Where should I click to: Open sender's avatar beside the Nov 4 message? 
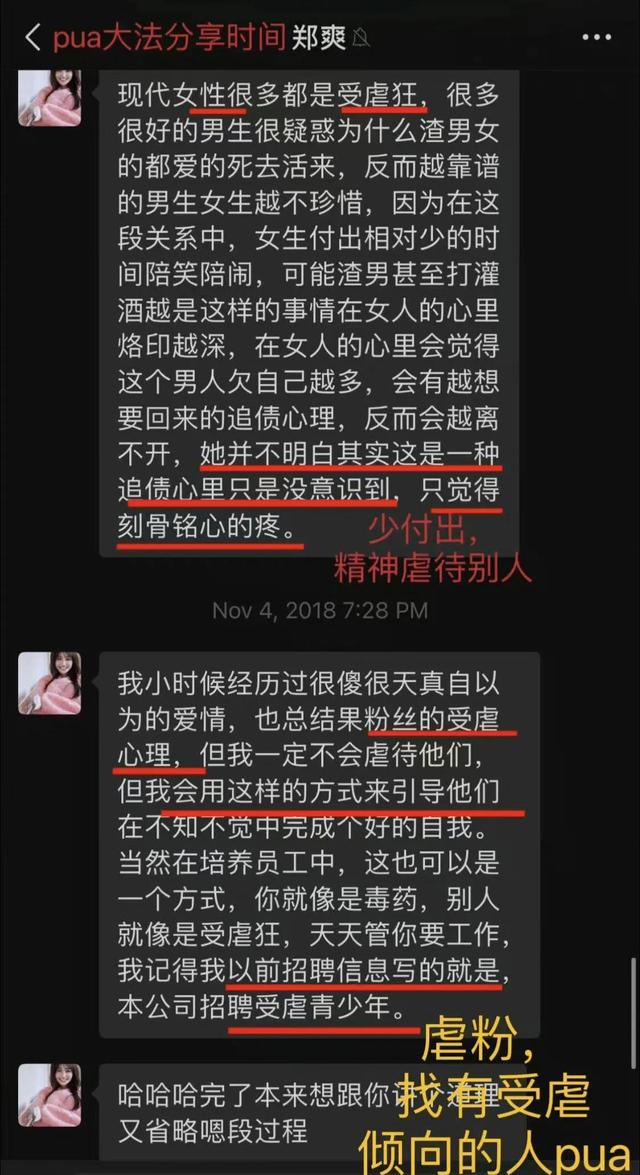pos(49,683)
